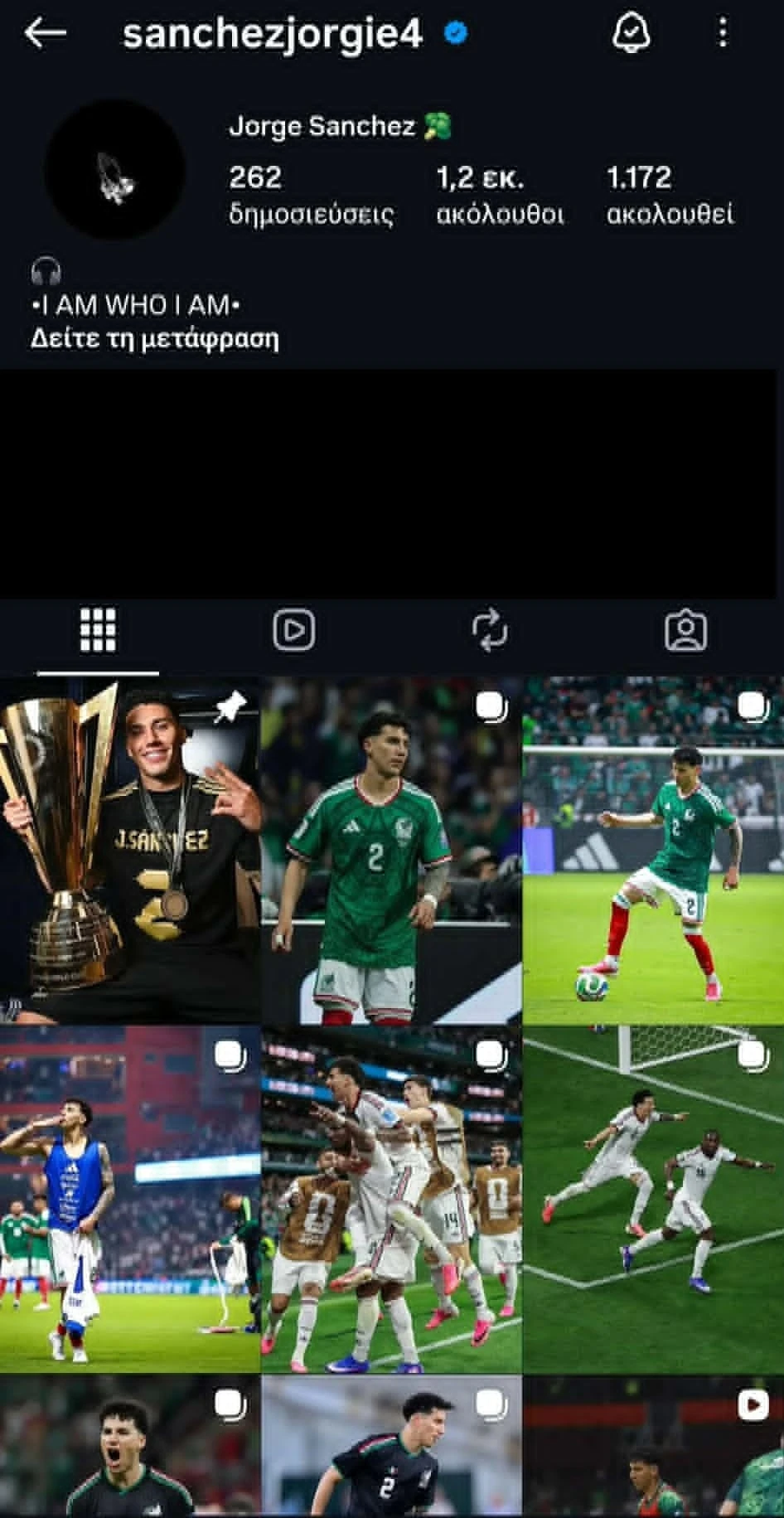Open the notifications bell for this profile
The width and height of the screenshot is (784, 1518).
point(631,33)
